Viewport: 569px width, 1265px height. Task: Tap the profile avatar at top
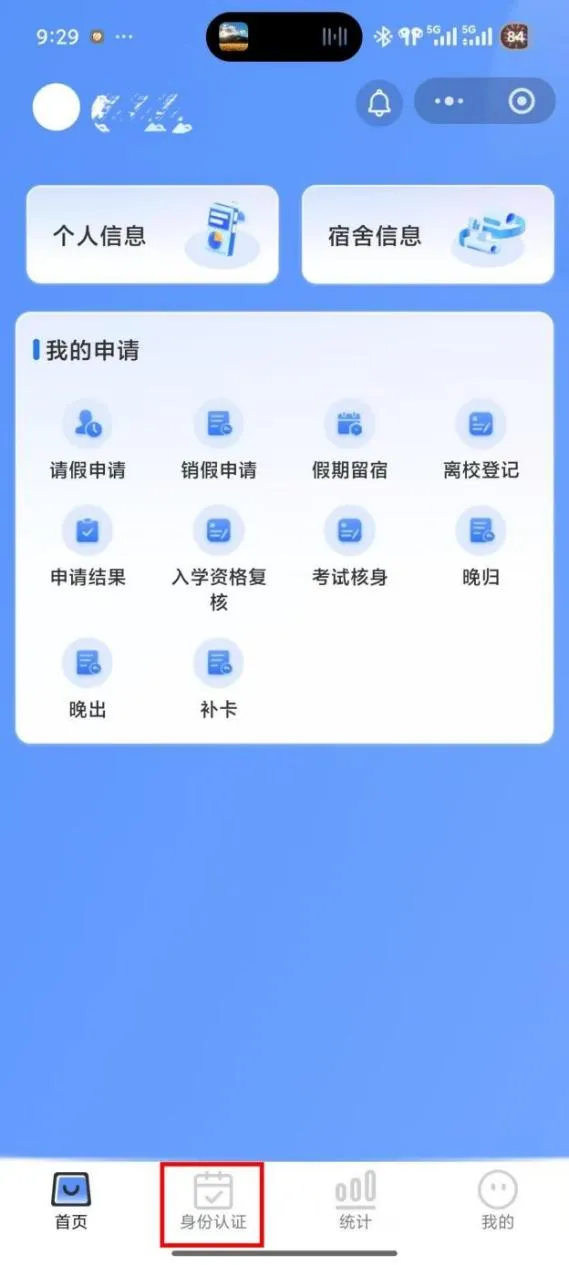click(56, 108)
